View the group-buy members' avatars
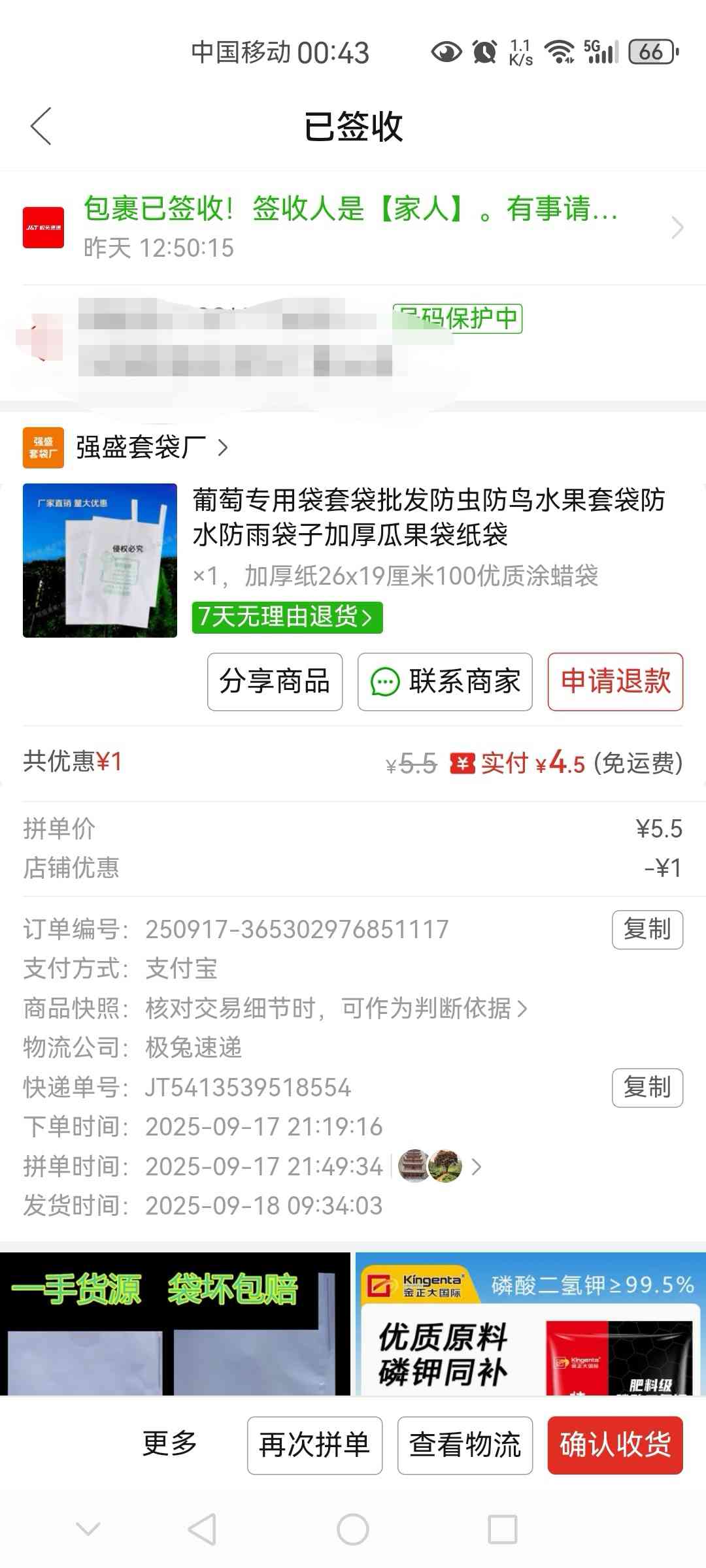Image resolution: width=706 pixels, height=1568 pixels. pos(437,1166)
